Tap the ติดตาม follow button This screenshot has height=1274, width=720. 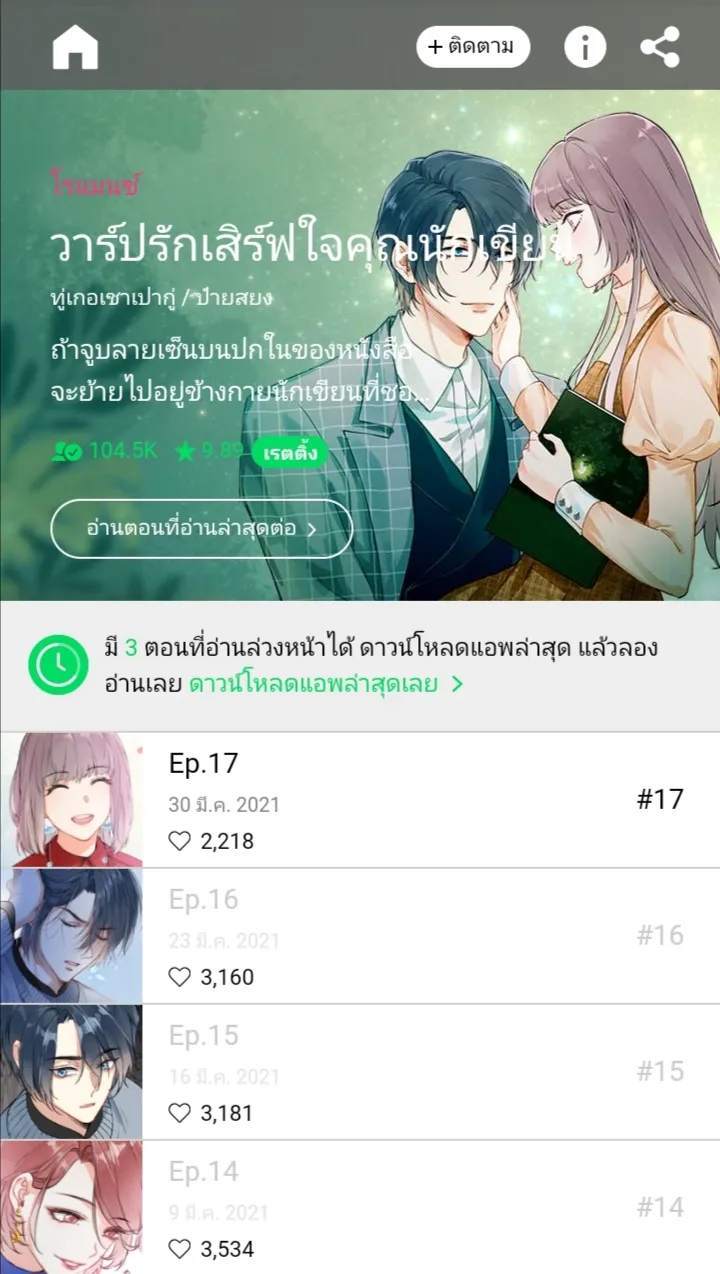click(x=473, y=47)
